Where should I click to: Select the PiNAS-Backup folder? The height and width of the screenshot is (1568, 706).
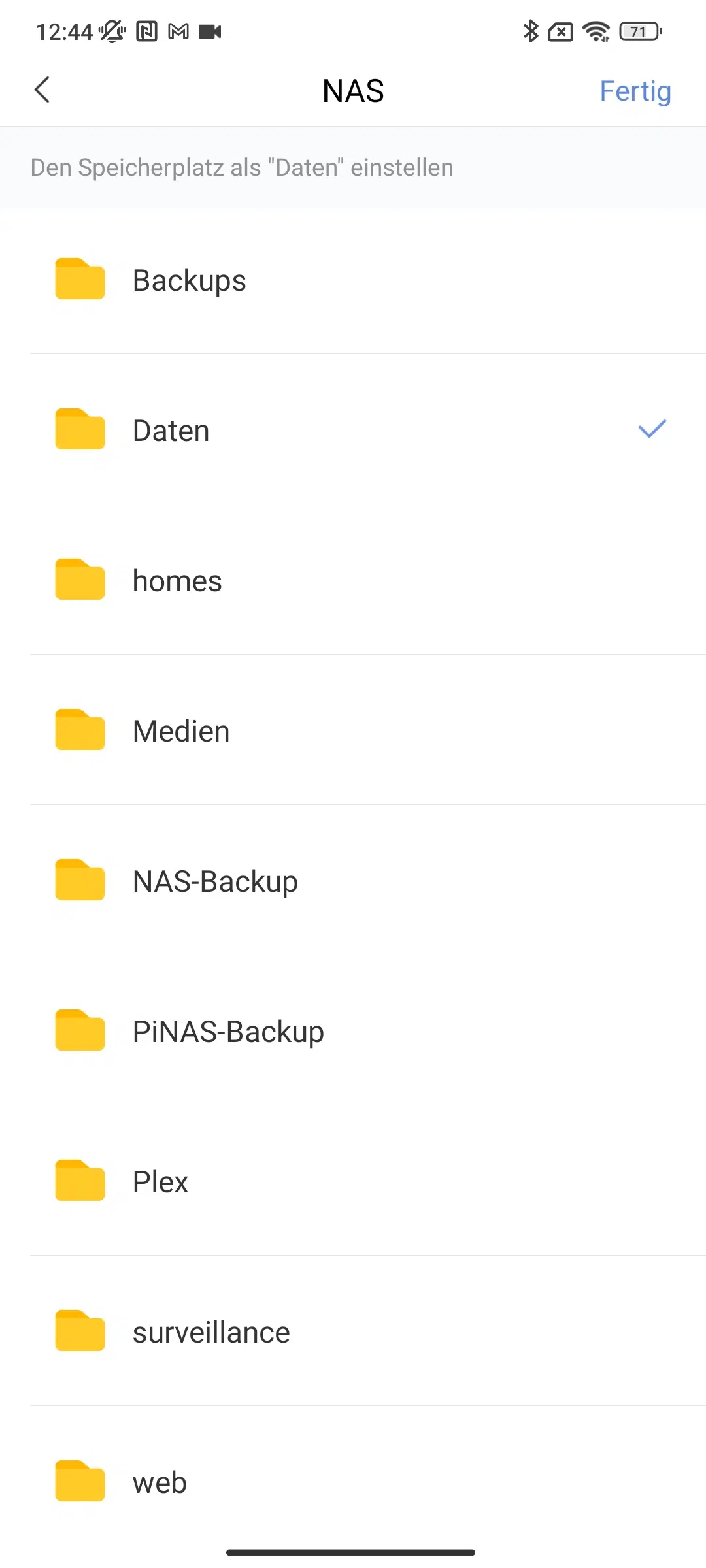click(228, 1031)
